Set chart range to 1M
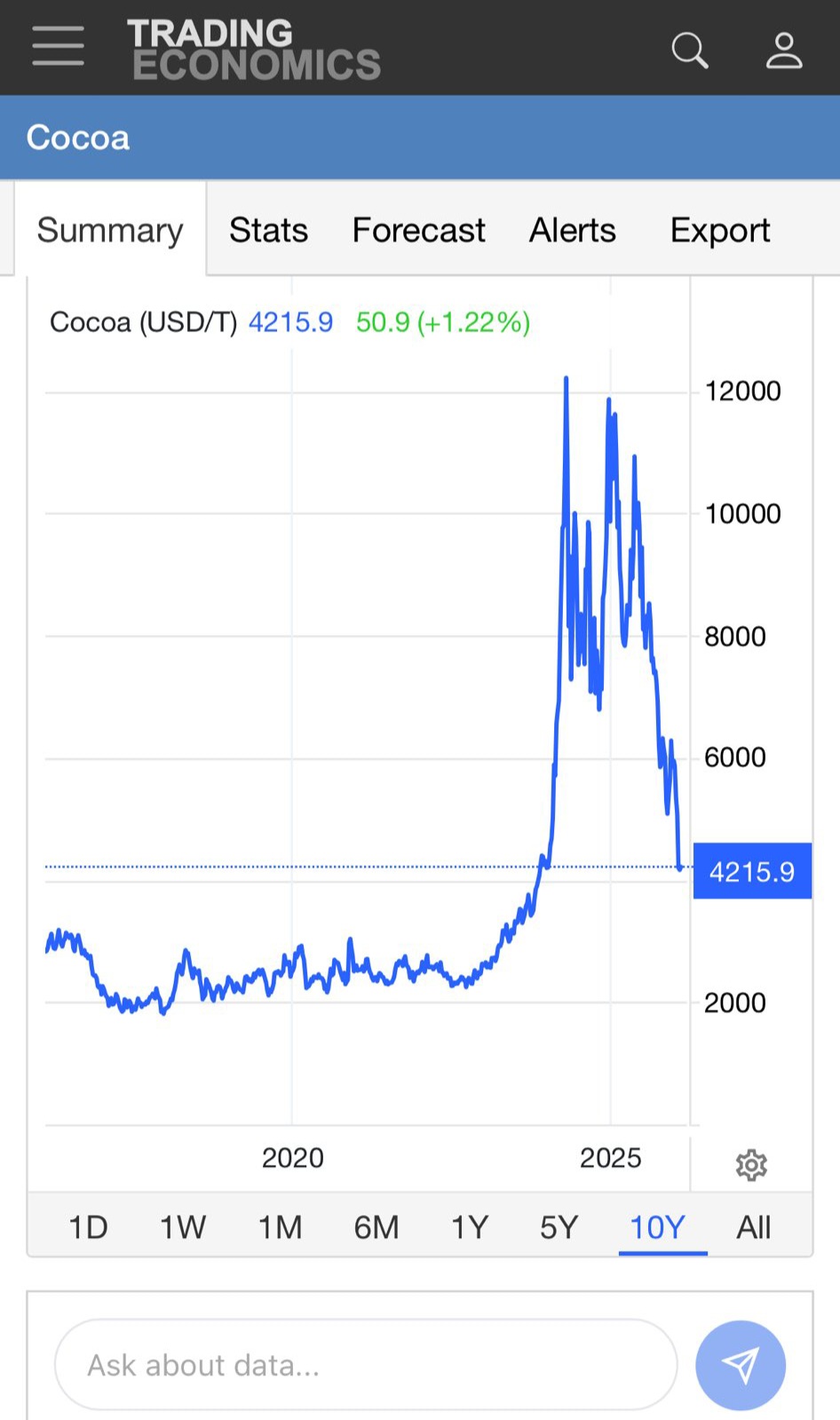This screenshot has height=1420, width=840. (280, 1227)
